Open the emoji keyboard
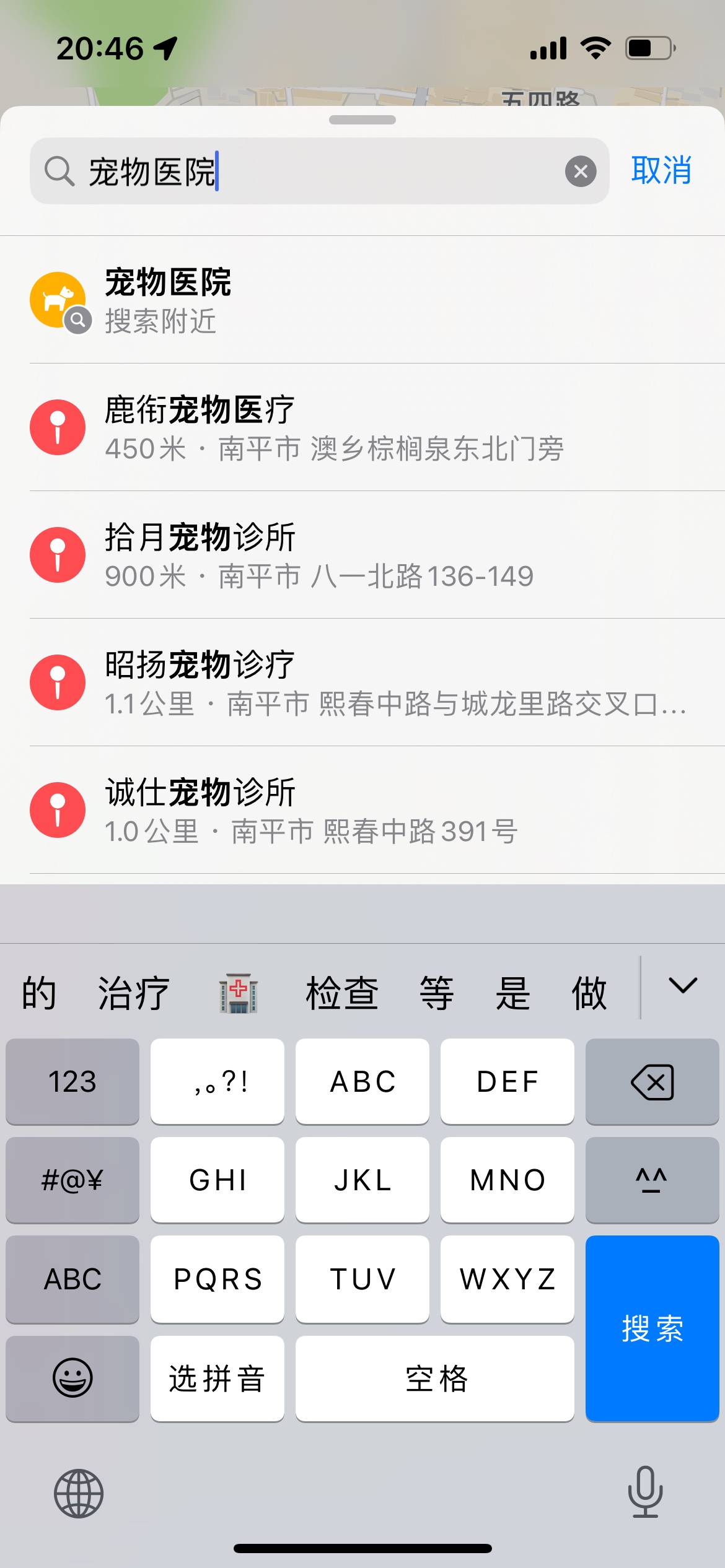The width and height of the screenshot is (725, 1568). click(72, 1379)
